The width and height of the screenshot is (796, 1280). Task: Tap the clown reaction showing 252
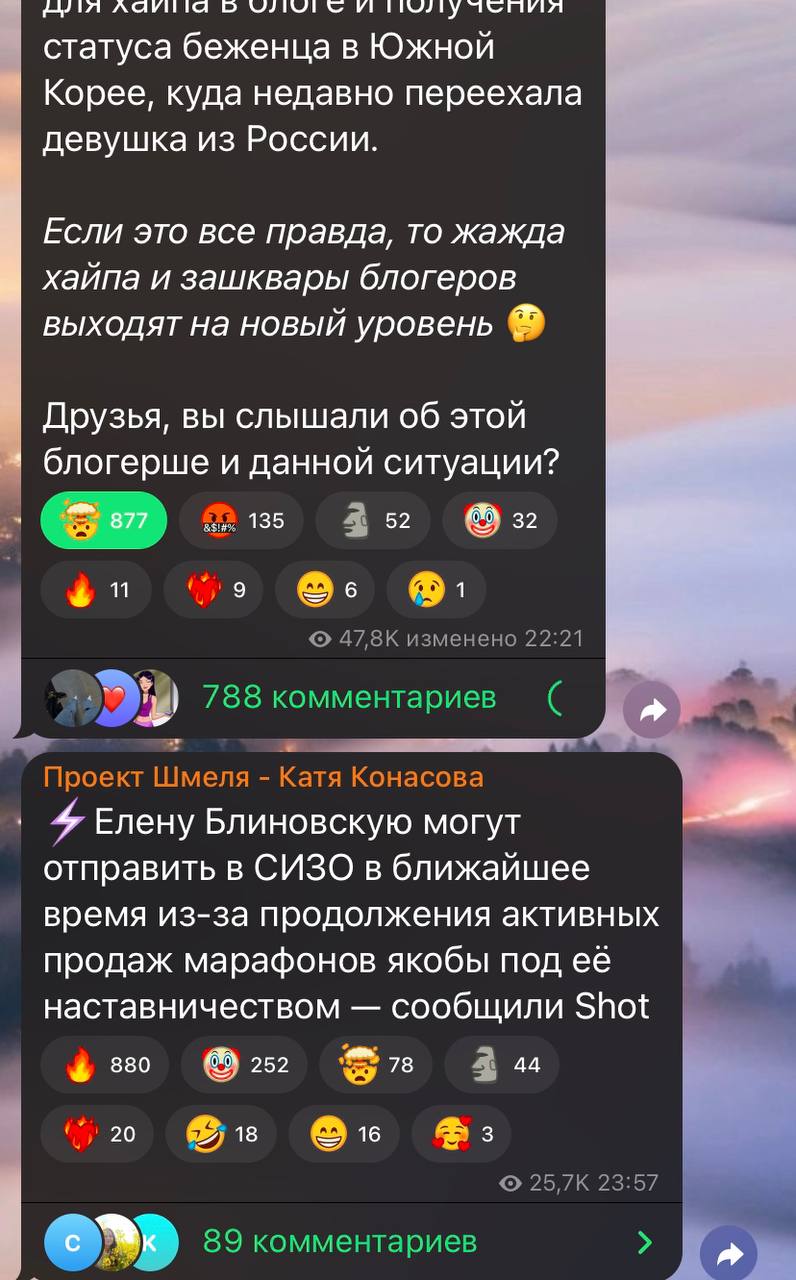244,1065
